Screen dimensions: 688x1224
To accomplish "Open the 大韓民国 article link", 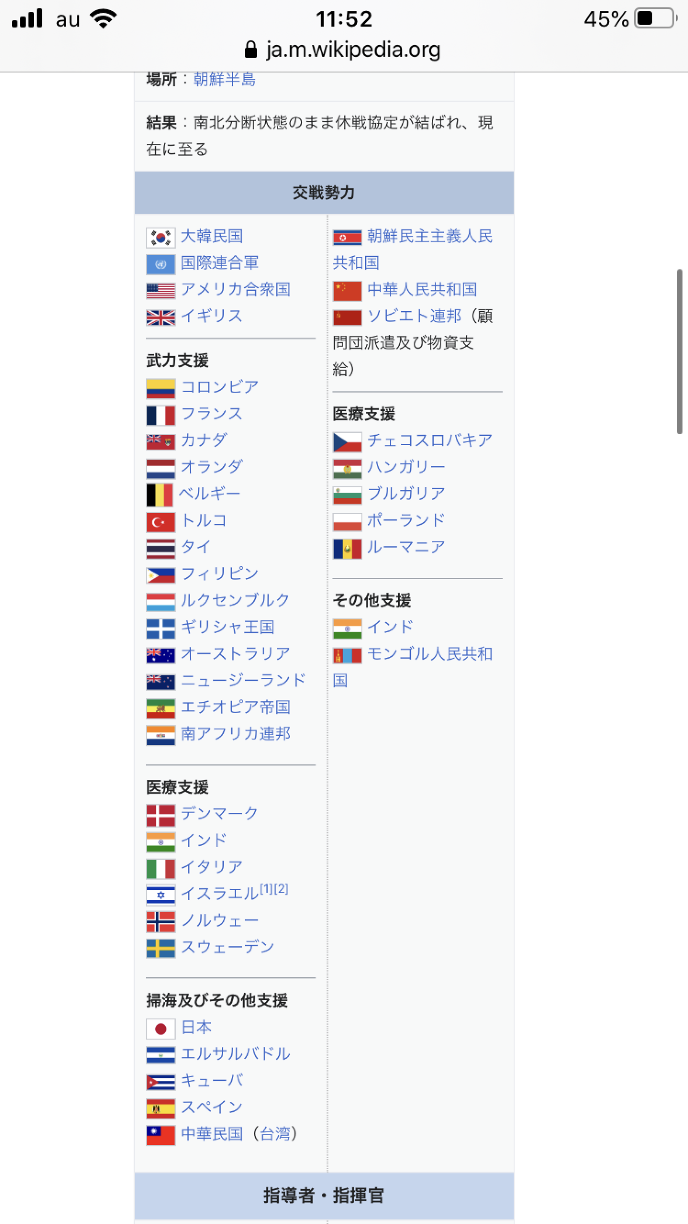I will tap(211, 236).
